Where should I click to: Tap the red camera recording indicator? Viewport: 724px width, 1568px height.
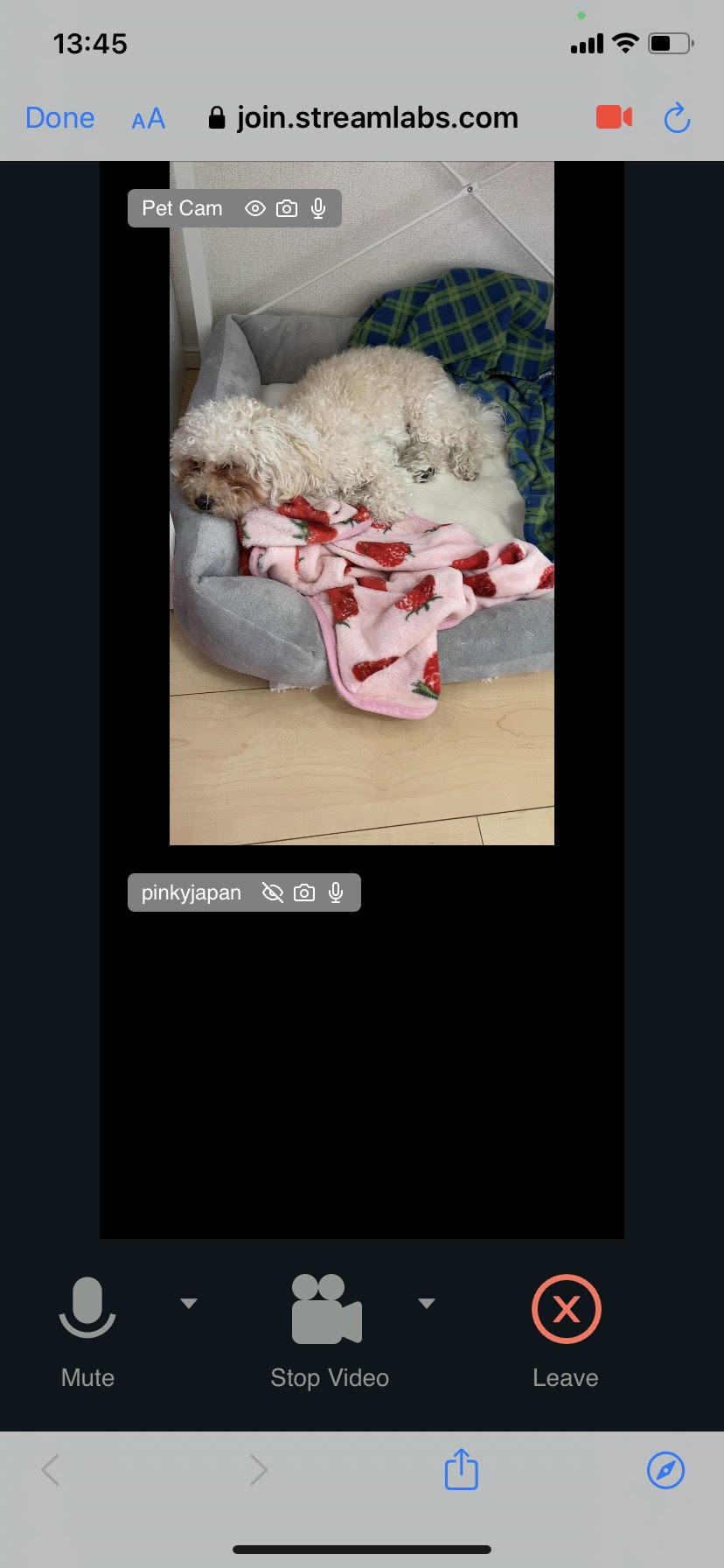pos(614,117)
